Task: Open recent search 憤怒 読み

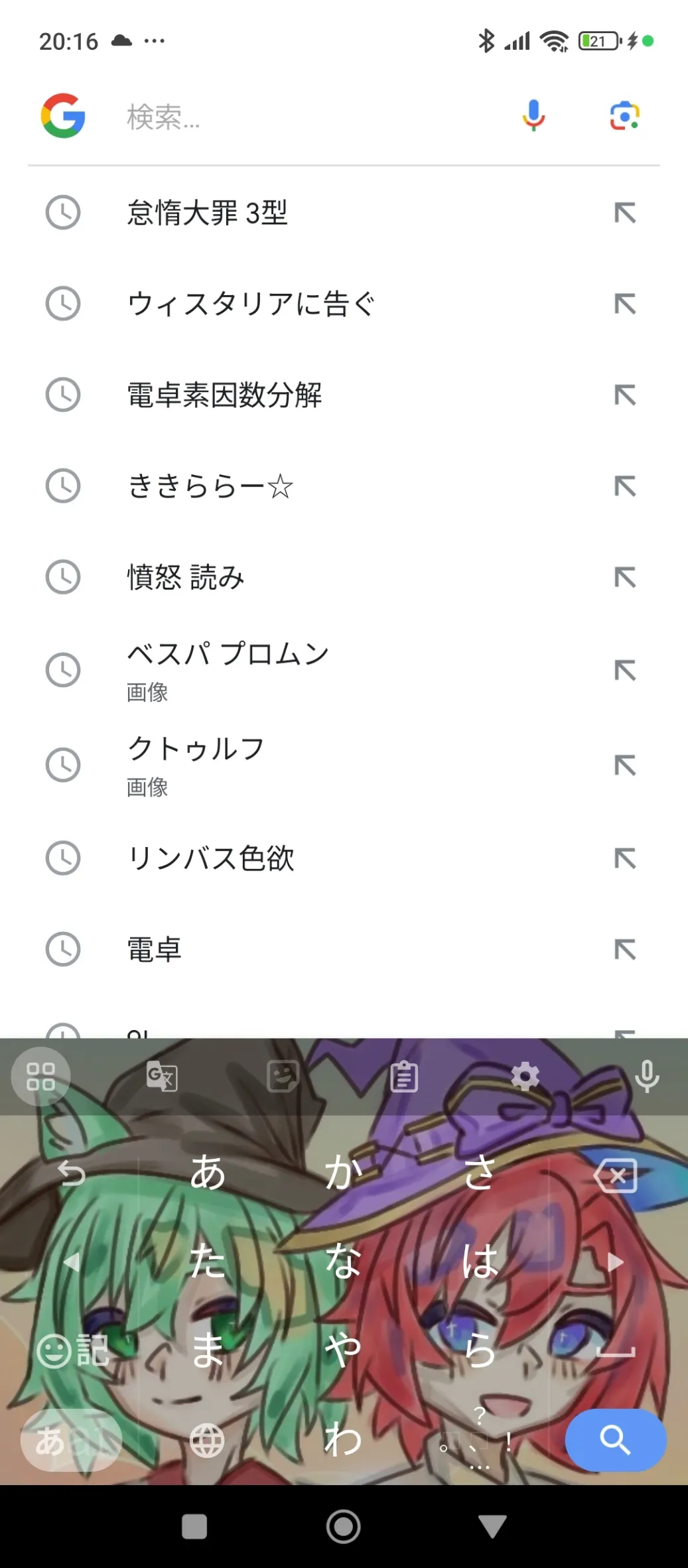Action: [x=186, y=577]
